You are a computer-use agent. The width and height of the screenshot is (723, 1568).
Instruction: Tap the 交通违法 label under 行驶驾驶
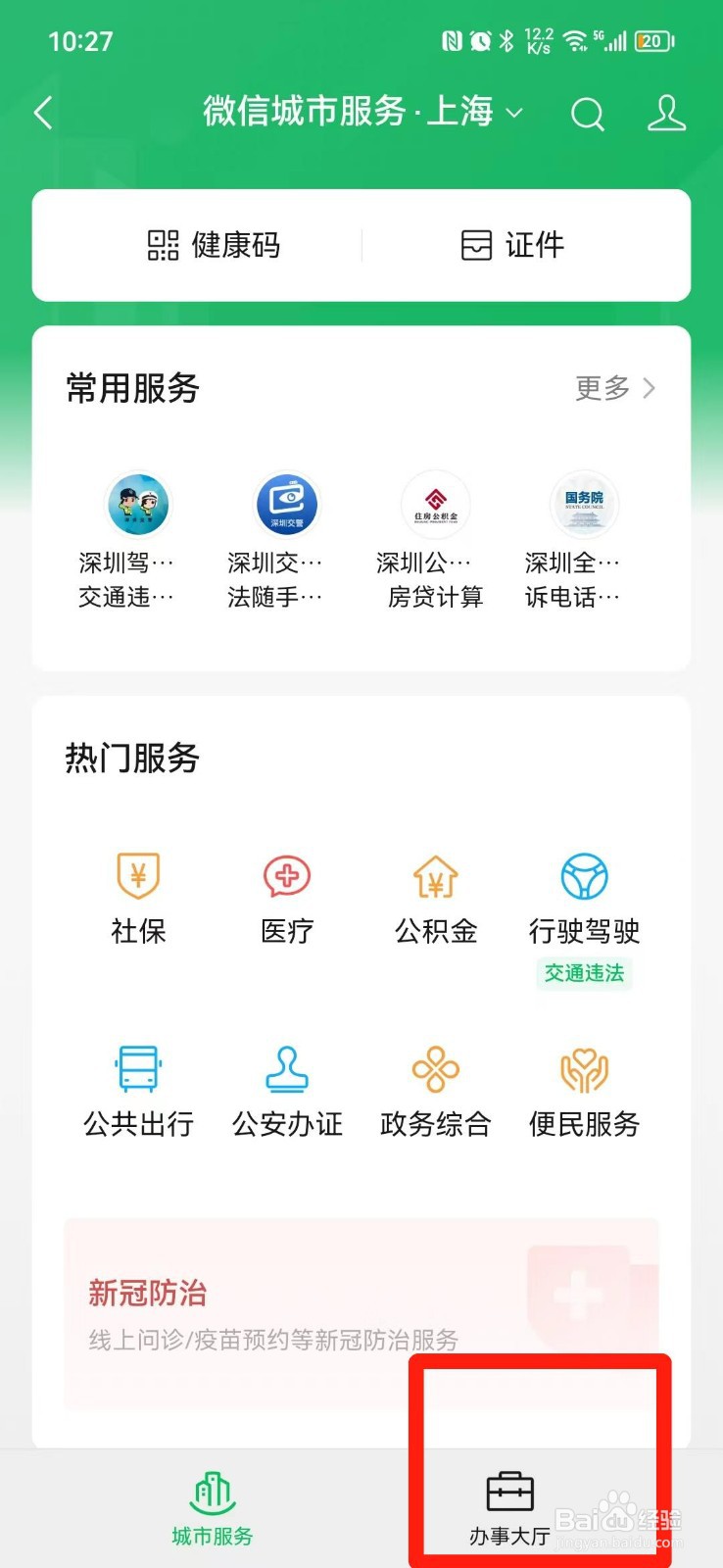pyautogui.click(x=584, y=973)
